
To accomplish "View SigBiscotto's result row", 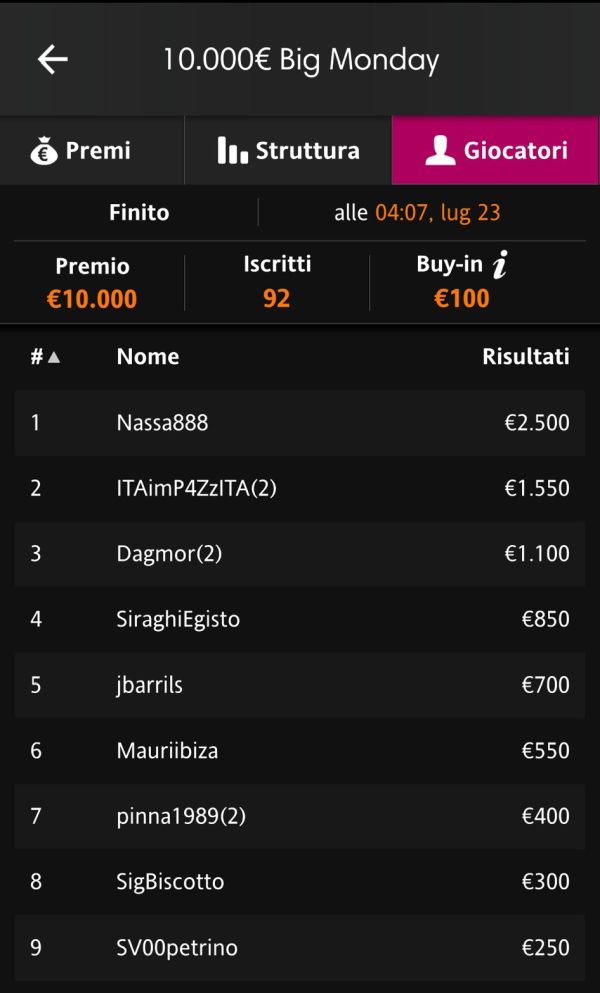I will click(x=299, y=881).
